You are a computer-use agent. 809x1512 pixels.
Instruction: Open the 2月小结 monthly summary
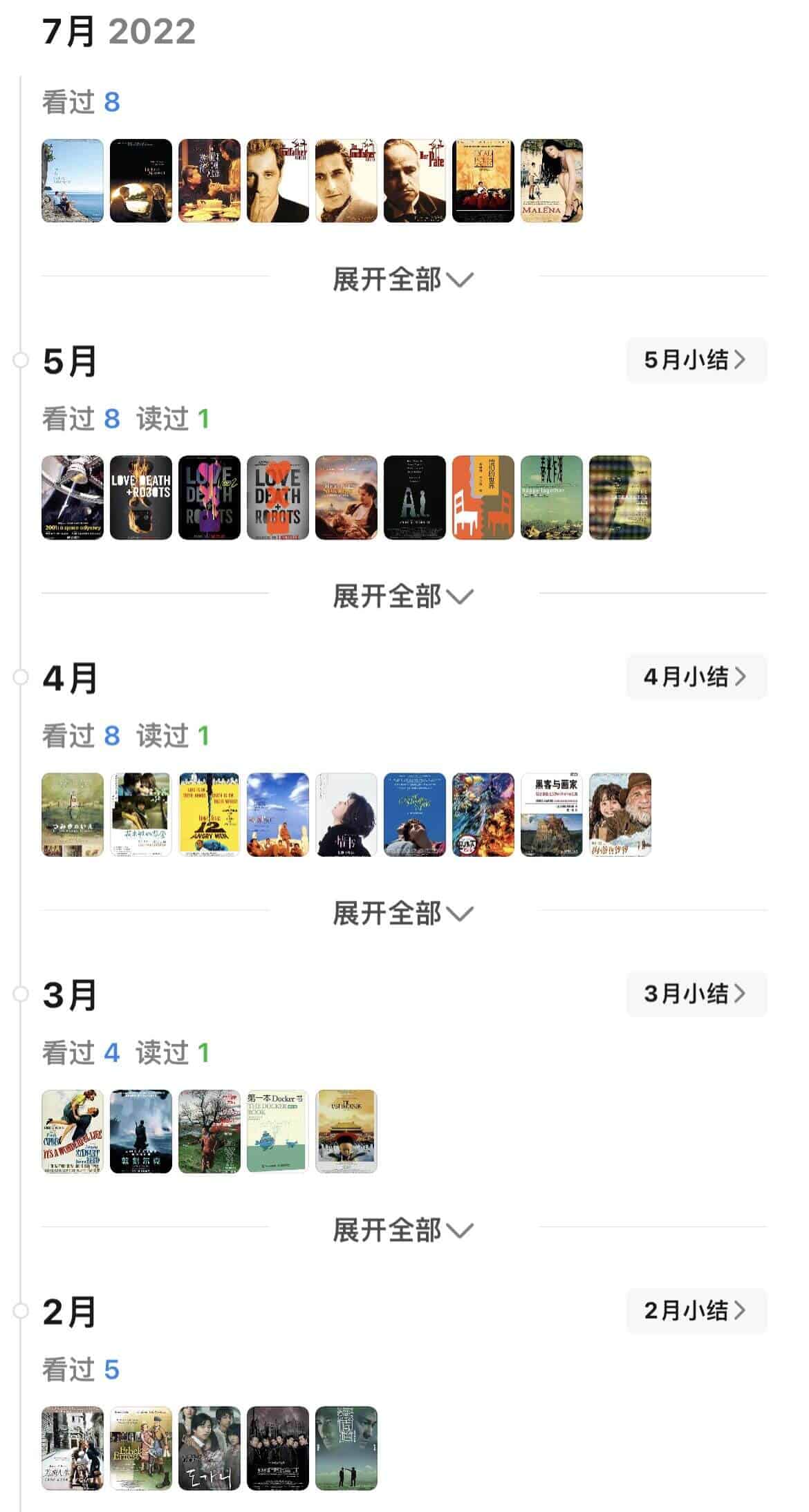[x=696, y=1310]
